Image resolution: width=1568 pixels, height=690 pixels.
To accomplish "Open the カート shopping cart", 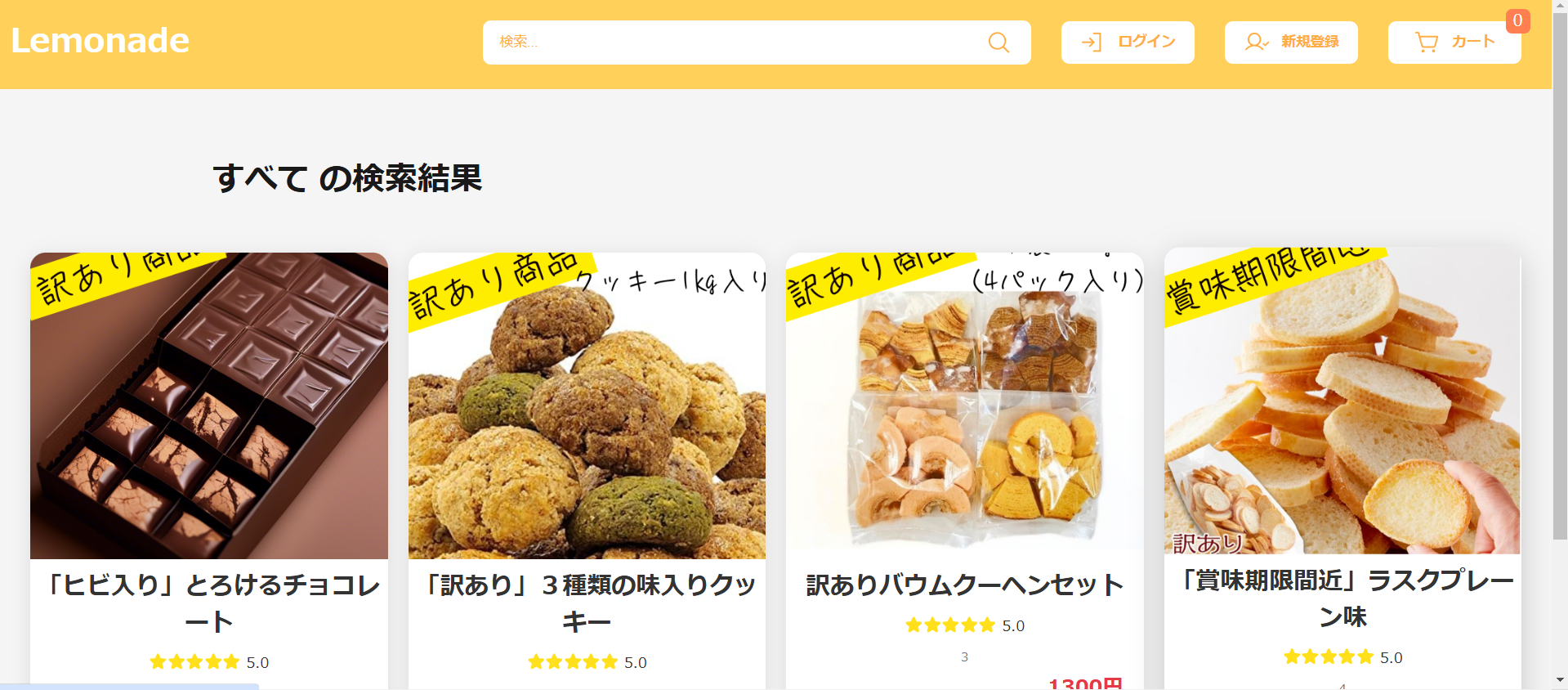I will point(1454,43).
